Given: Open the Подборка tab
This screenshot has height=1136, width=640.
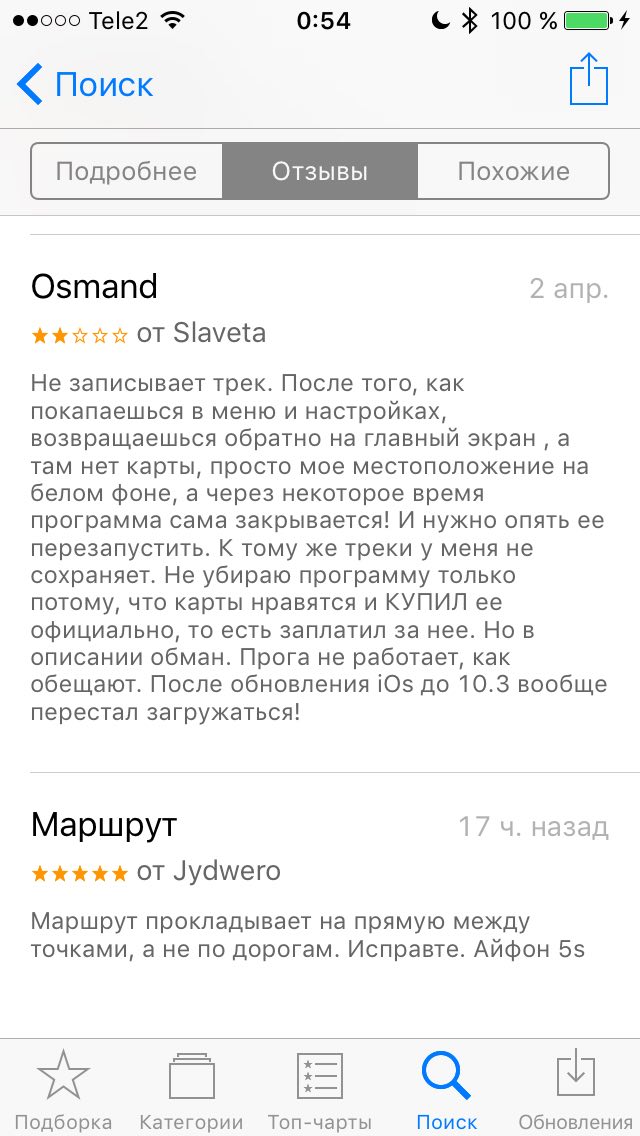Looking at the screenshot, I should [63, 1089].
